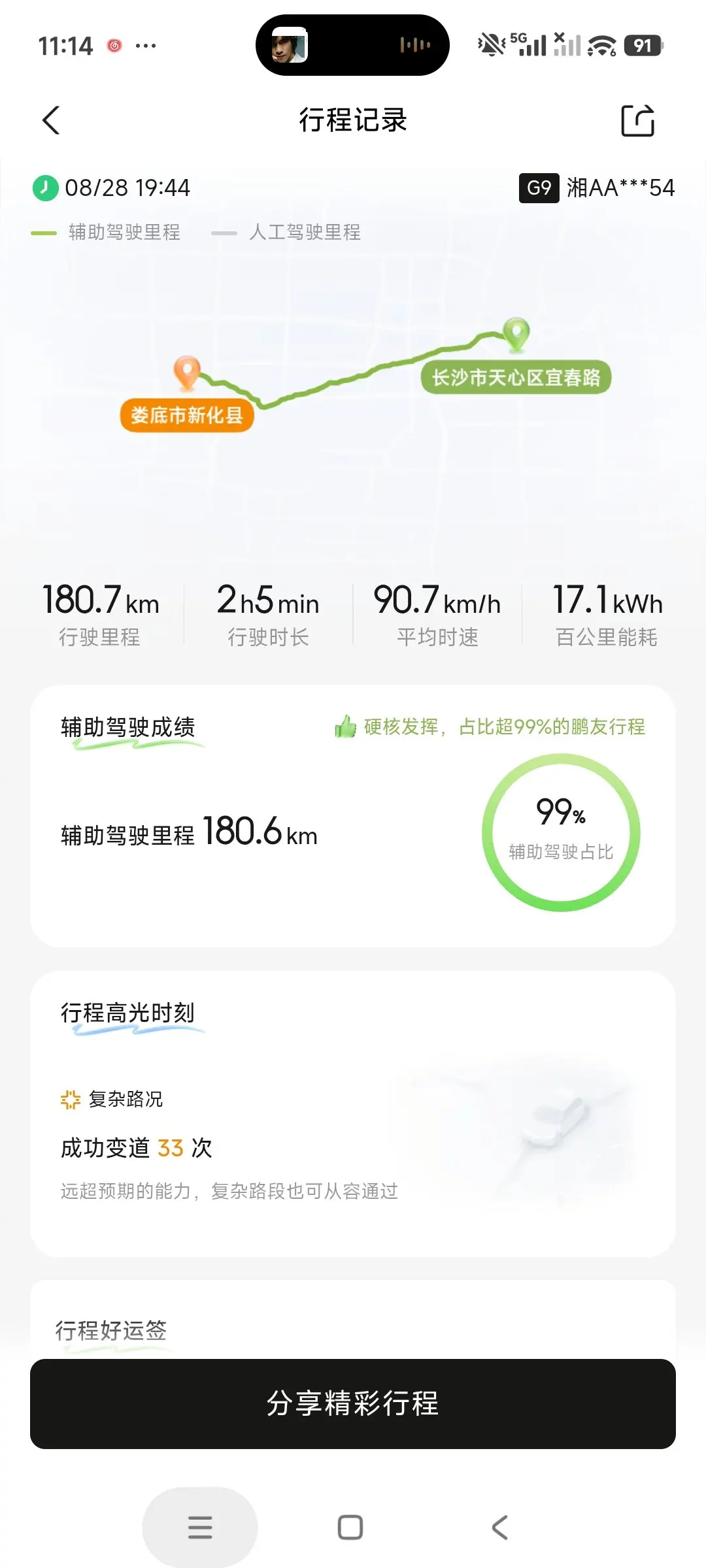Open the trip route map

(353, 385)
